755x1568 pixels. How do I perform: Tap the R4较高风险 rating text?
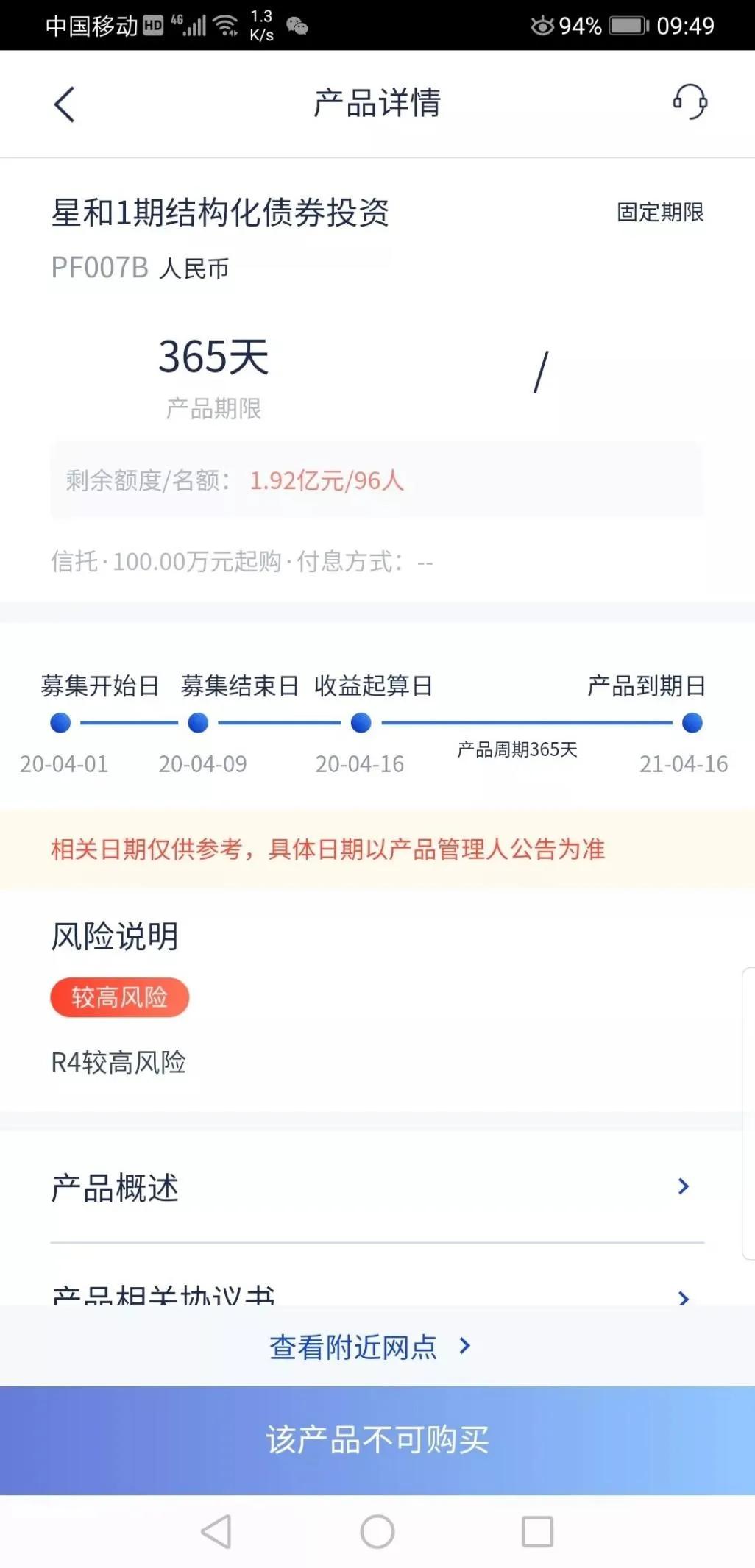119,1062
